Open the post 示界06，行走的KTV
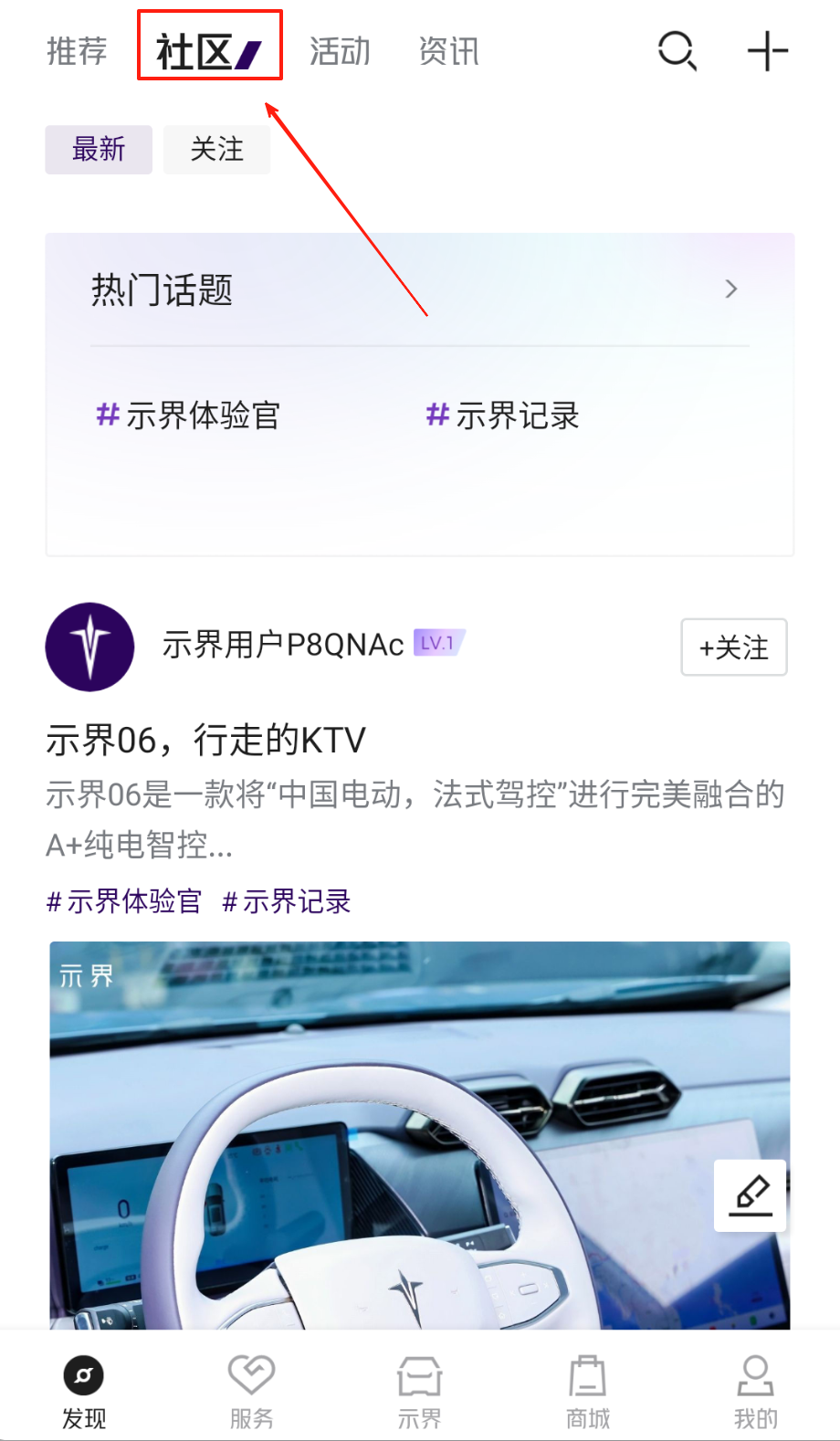 click(206, 740)
